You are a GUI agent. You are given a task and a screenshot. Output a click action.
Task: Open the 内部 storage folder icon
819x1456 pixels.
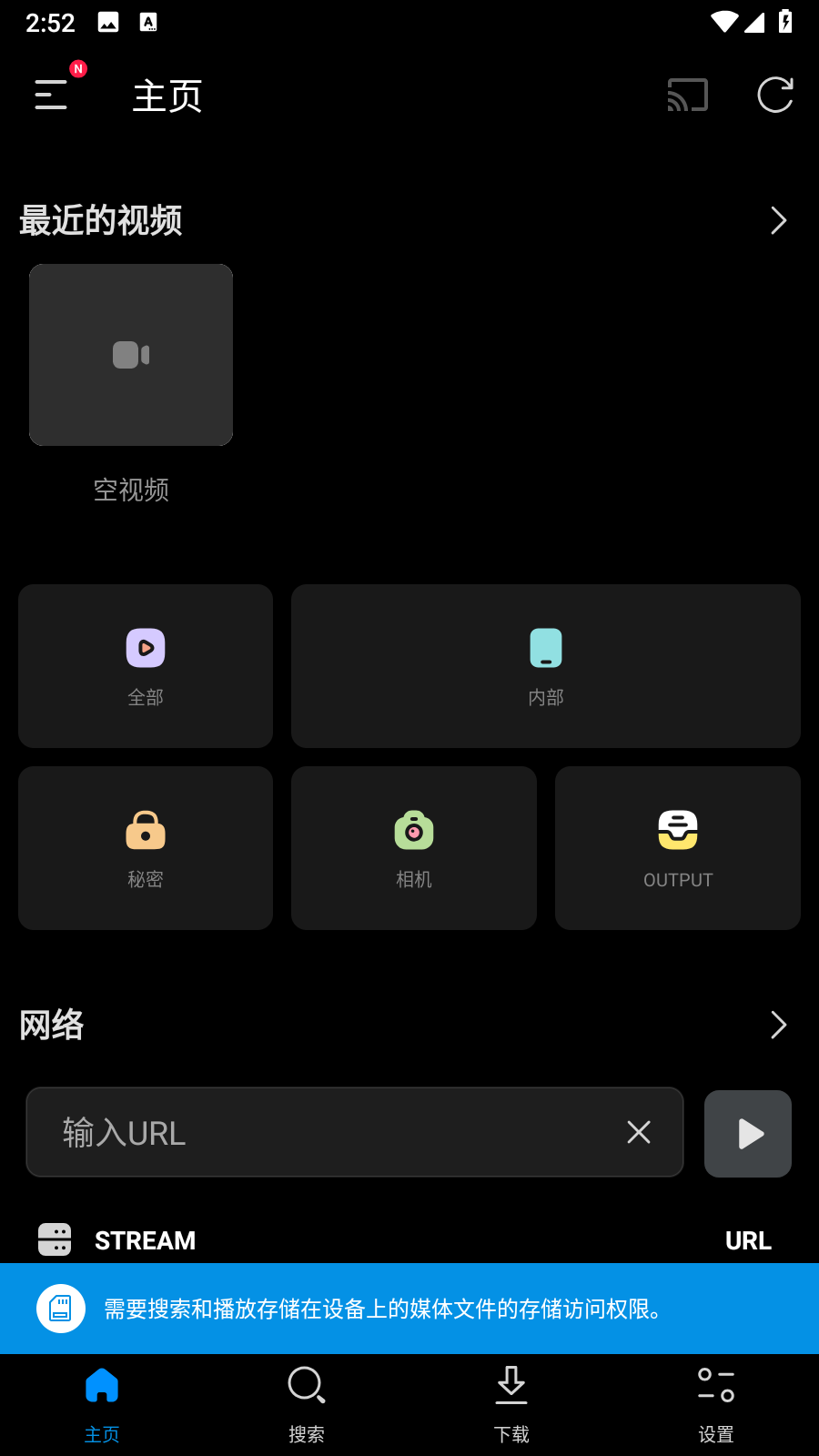click(545, 648)
